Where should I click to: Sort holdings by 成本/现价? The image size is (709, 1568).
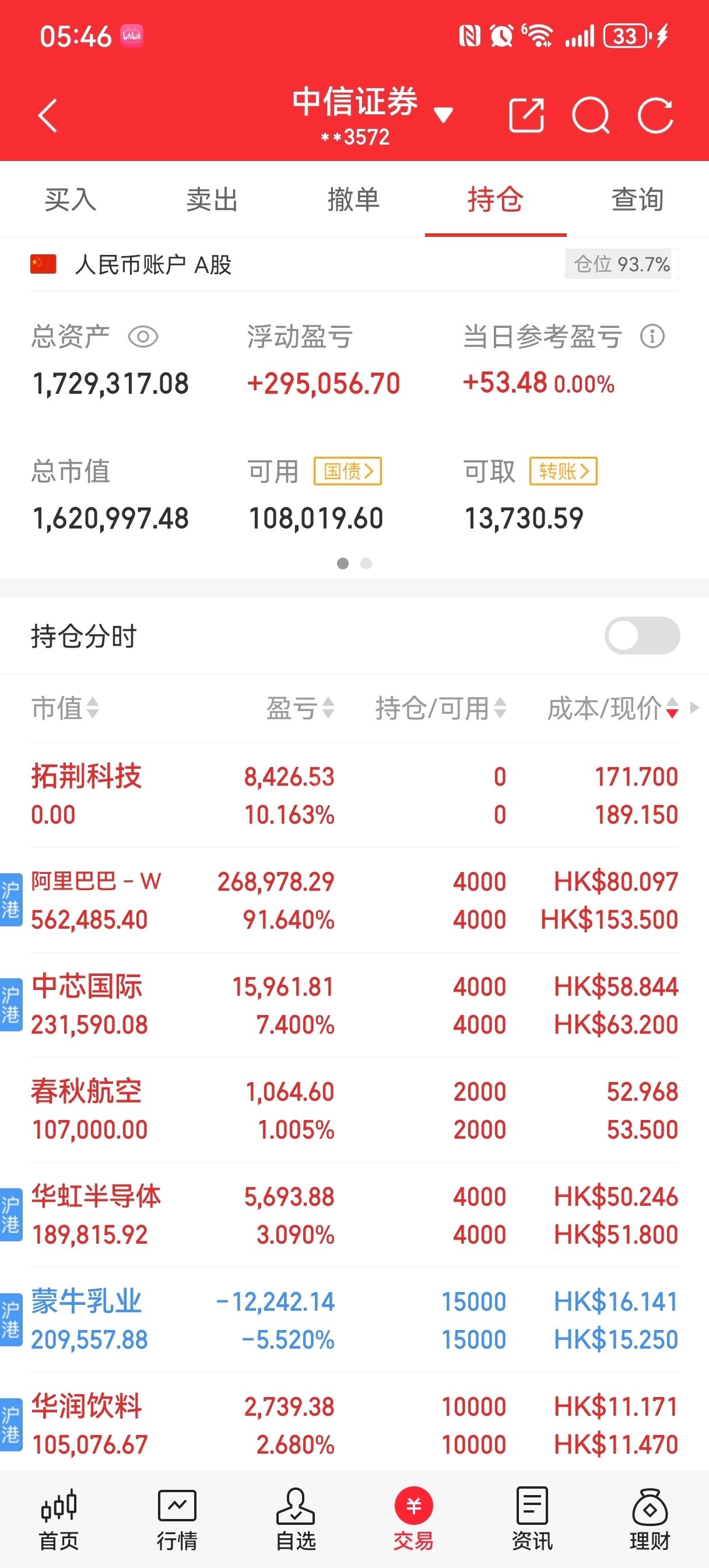point(612,708)
